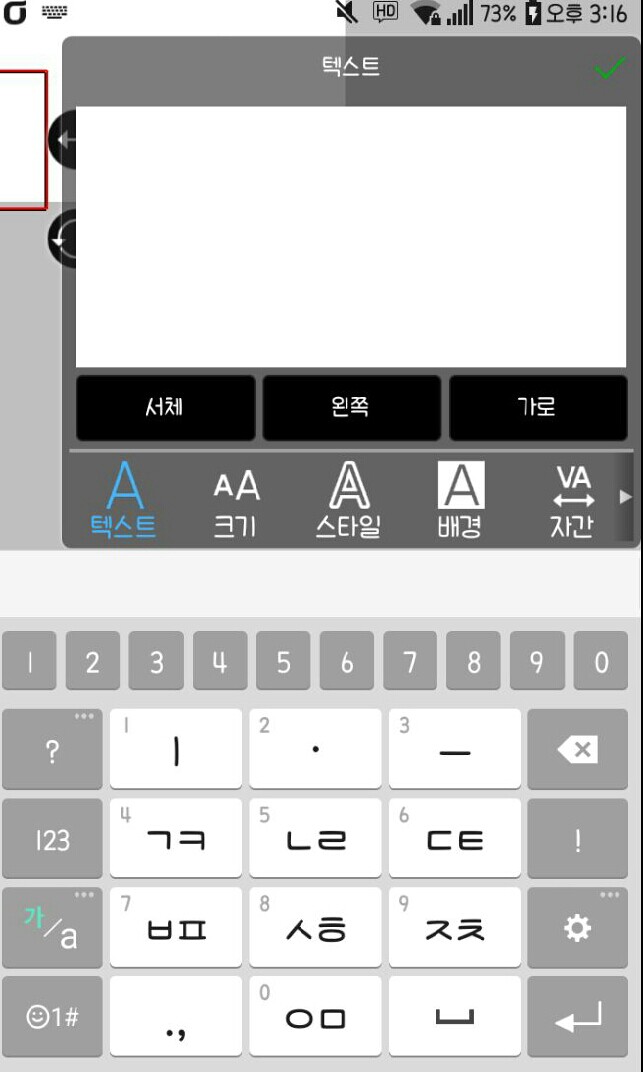This screenshot has width=643, height=1072.
Task: Show more tabs with the right arrow
Action: (625, 497)
